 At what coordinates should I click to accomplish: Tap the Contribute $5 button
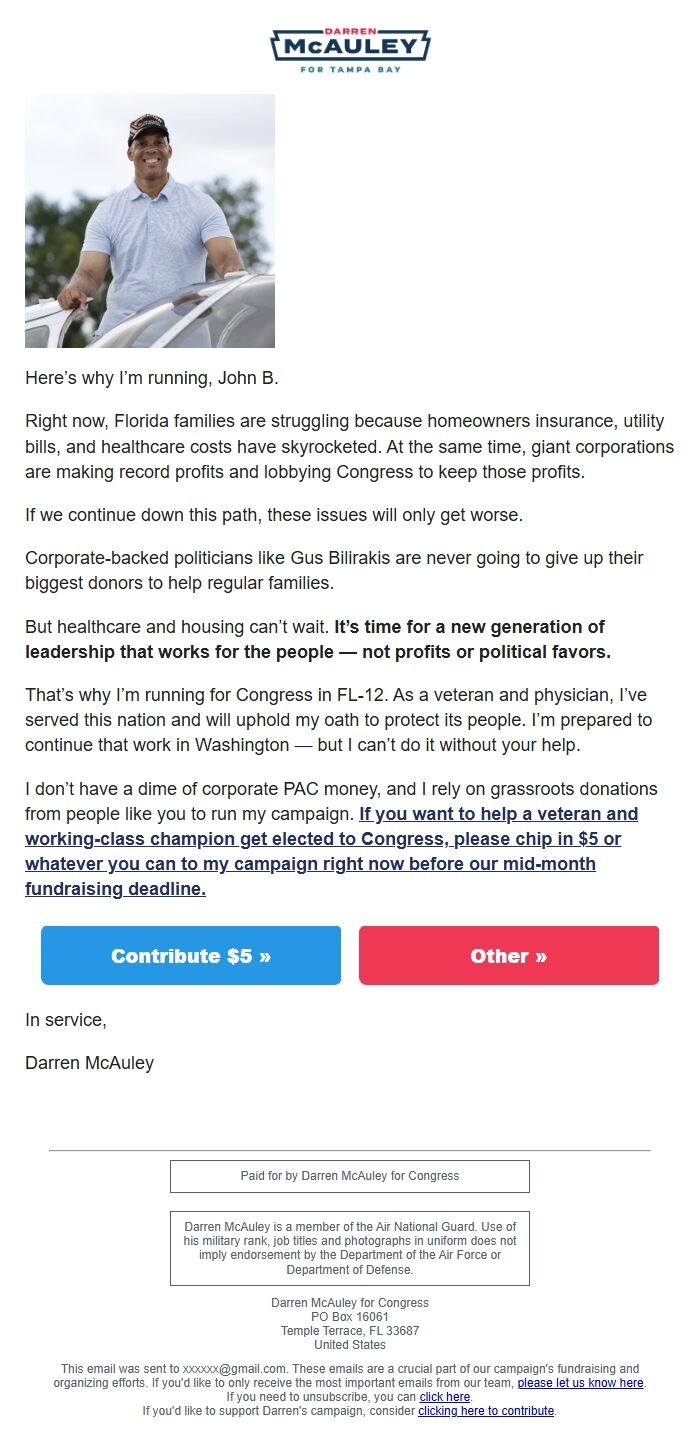191,955
